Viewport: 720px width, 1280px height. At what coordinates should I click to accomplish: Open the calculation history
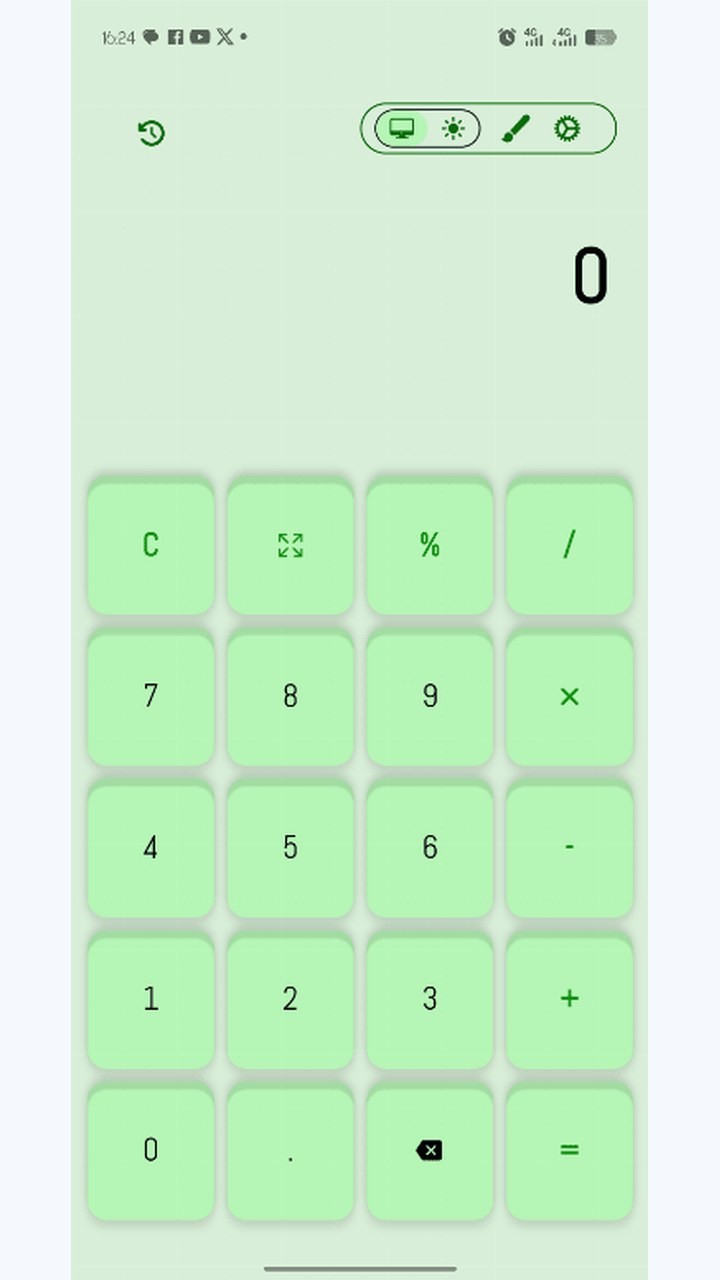[151, 133]
